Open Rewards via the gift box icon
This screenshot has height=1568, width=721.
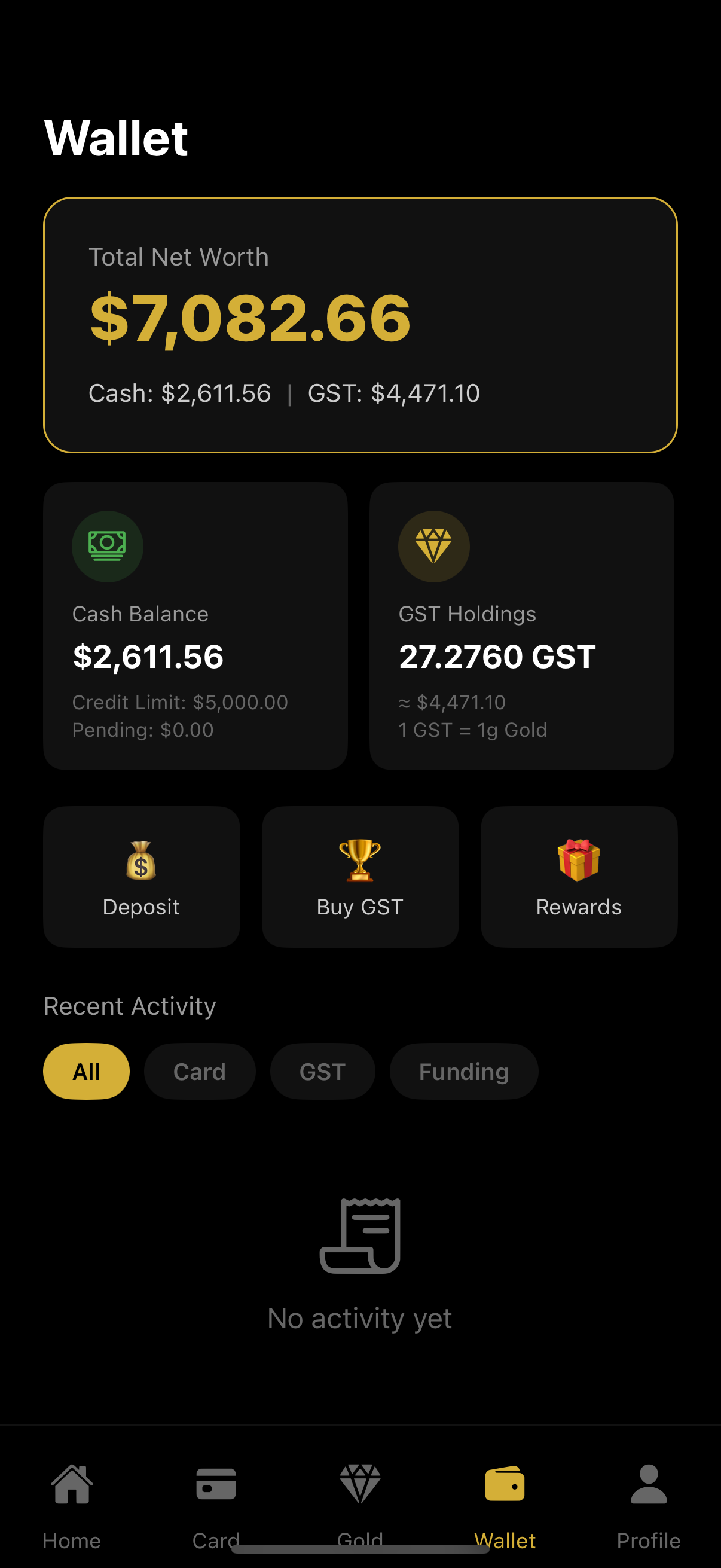(x=579, y=860)
